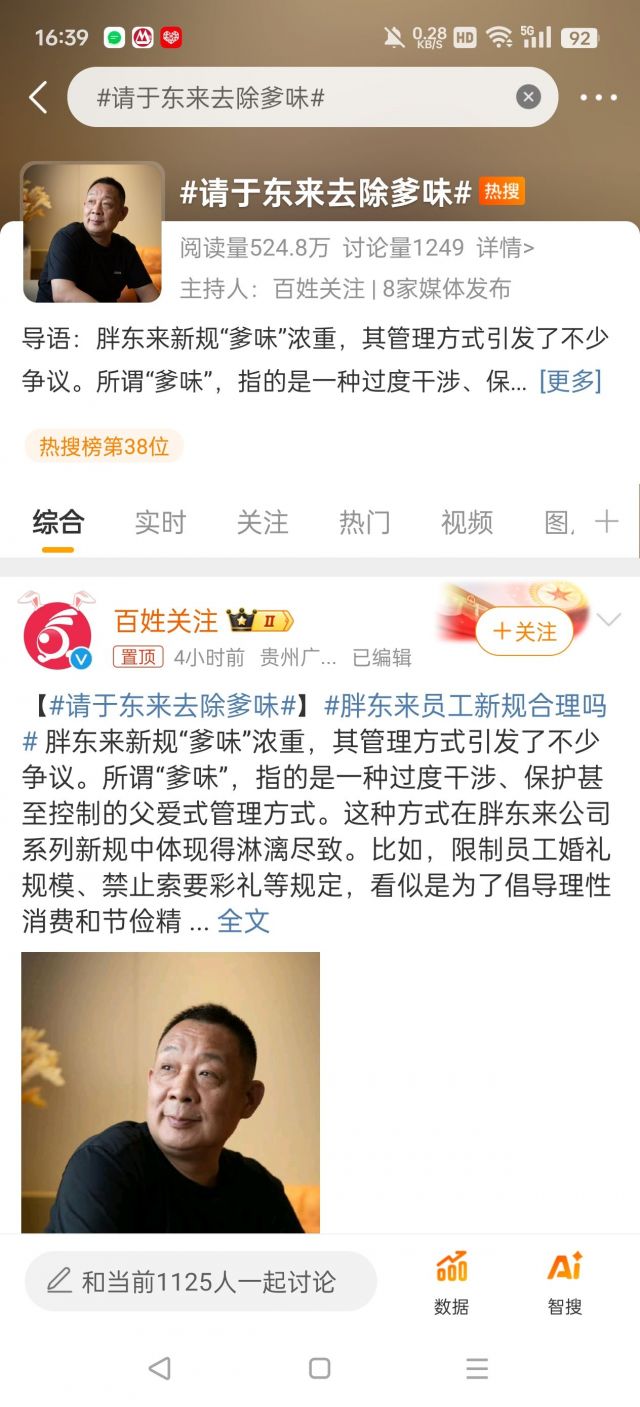
Task: Switch to the 热门 tab
Action: [364, 522]
